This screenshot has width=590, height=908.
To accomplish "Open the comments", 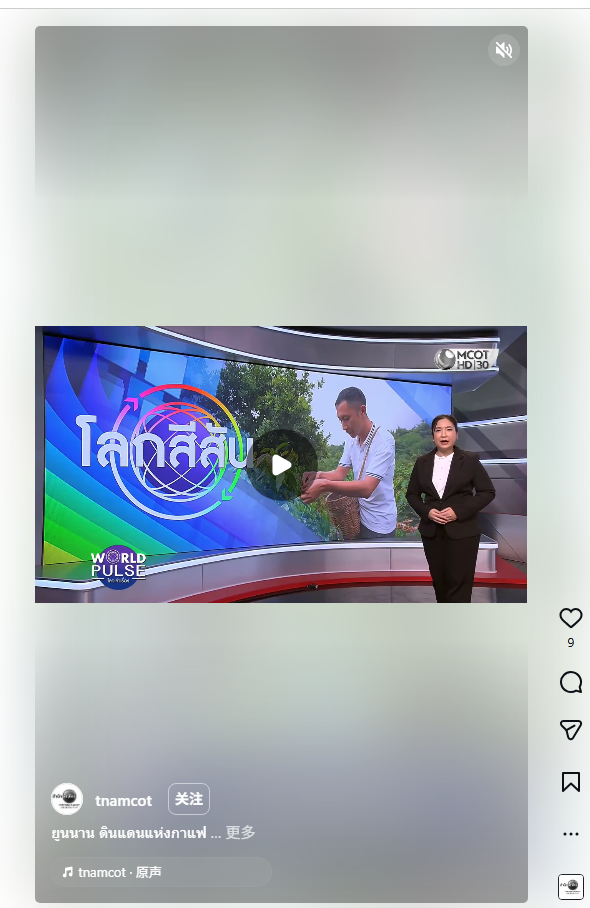I will point(570,682).
